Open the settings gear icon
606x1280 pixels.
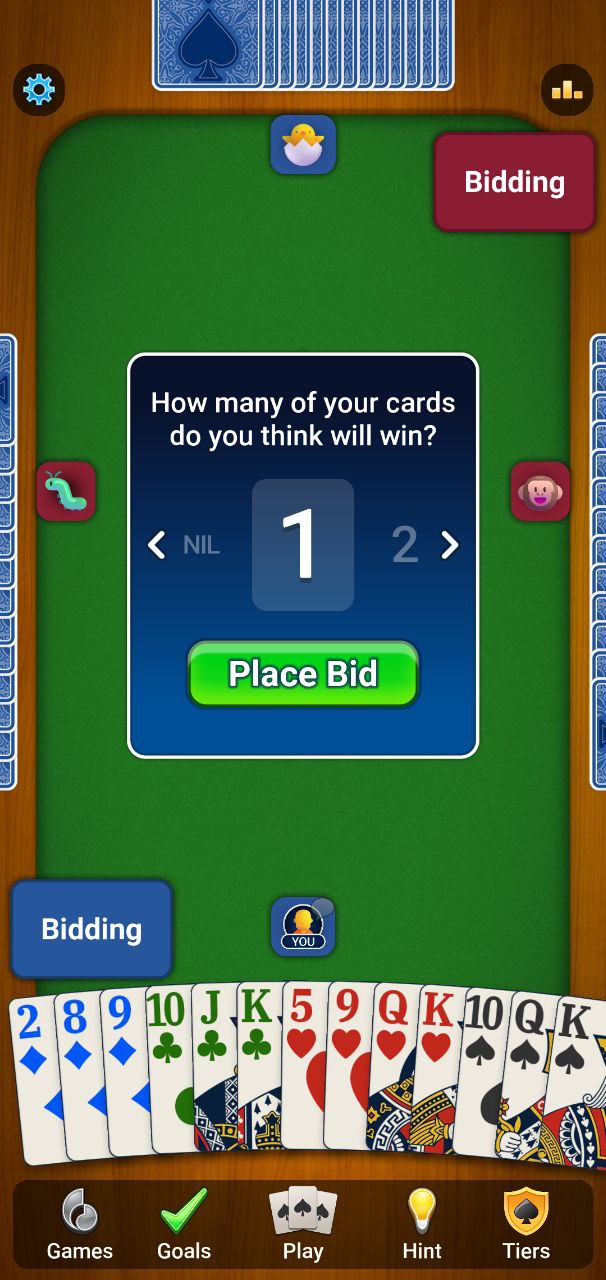[39, 90]
